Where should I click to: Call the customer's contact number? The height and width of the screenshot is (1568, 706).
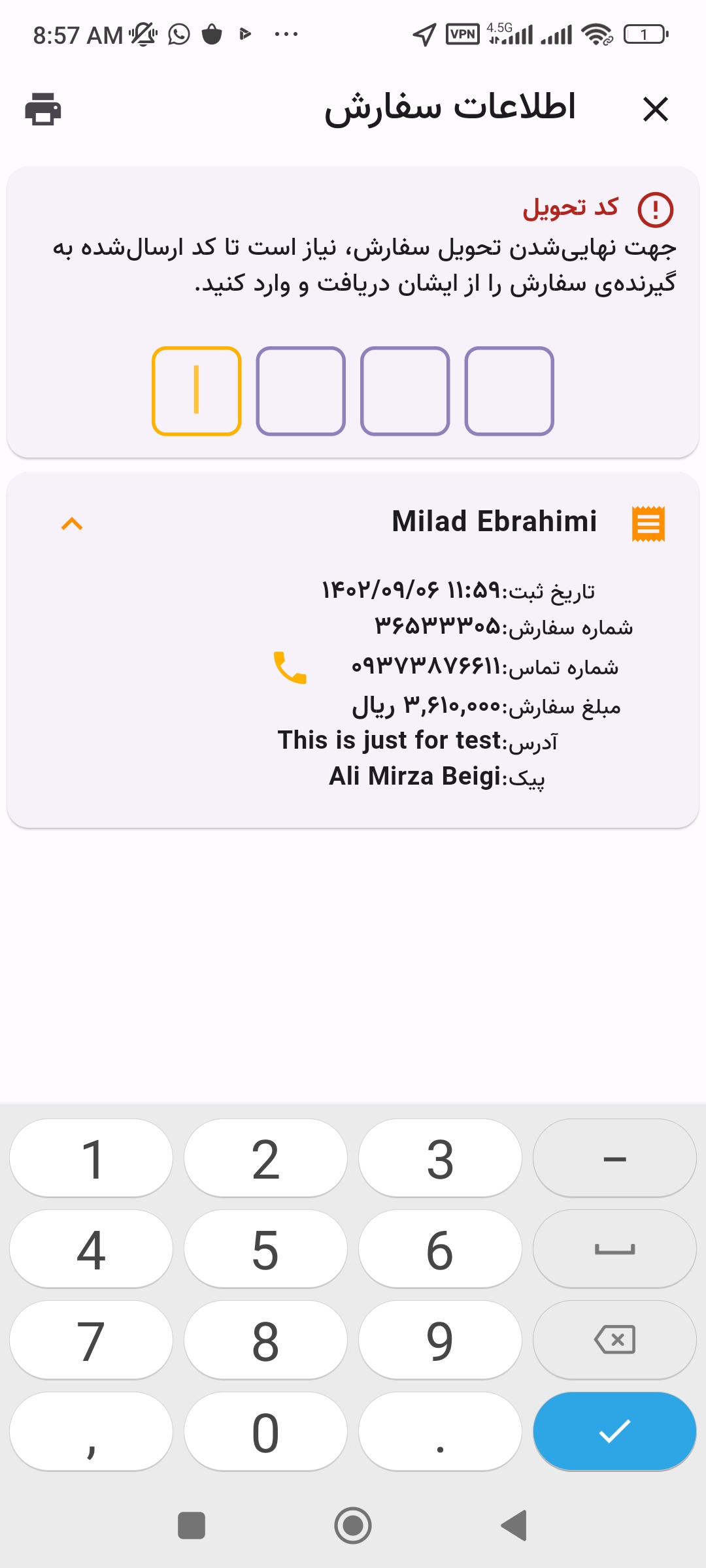(x=290, y=668)
